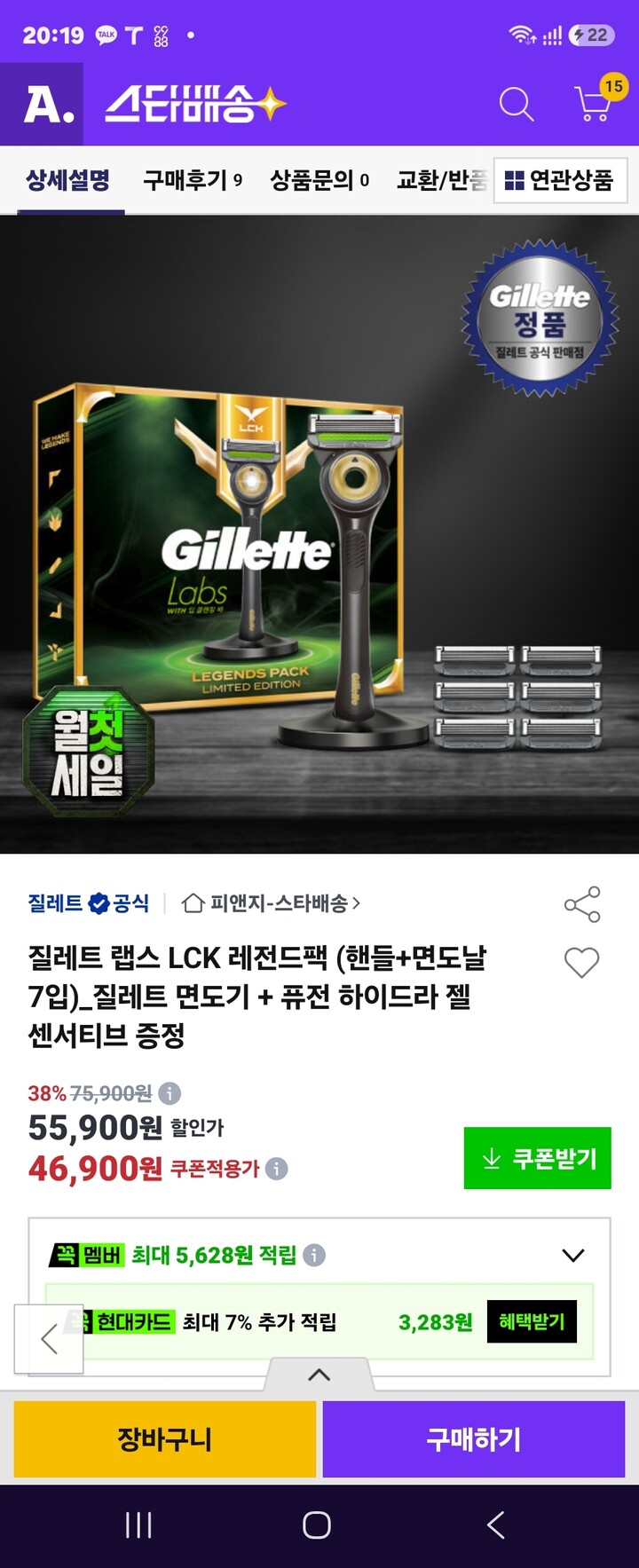Tap the A. home logo
639x1568 pixels.
(x=42, y=104)
